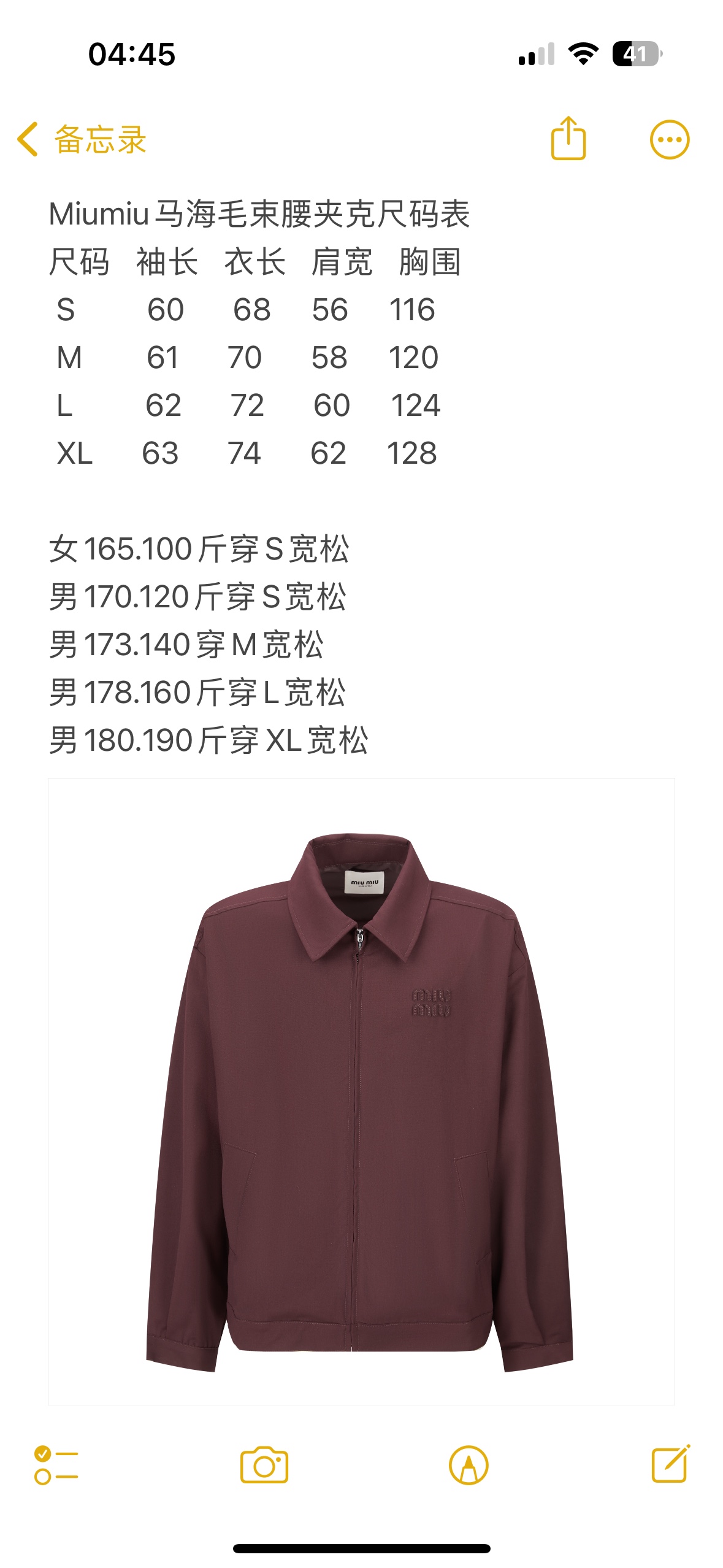Add a checklist to the note
The image size is (723, 1568).
pos(56,1465)
